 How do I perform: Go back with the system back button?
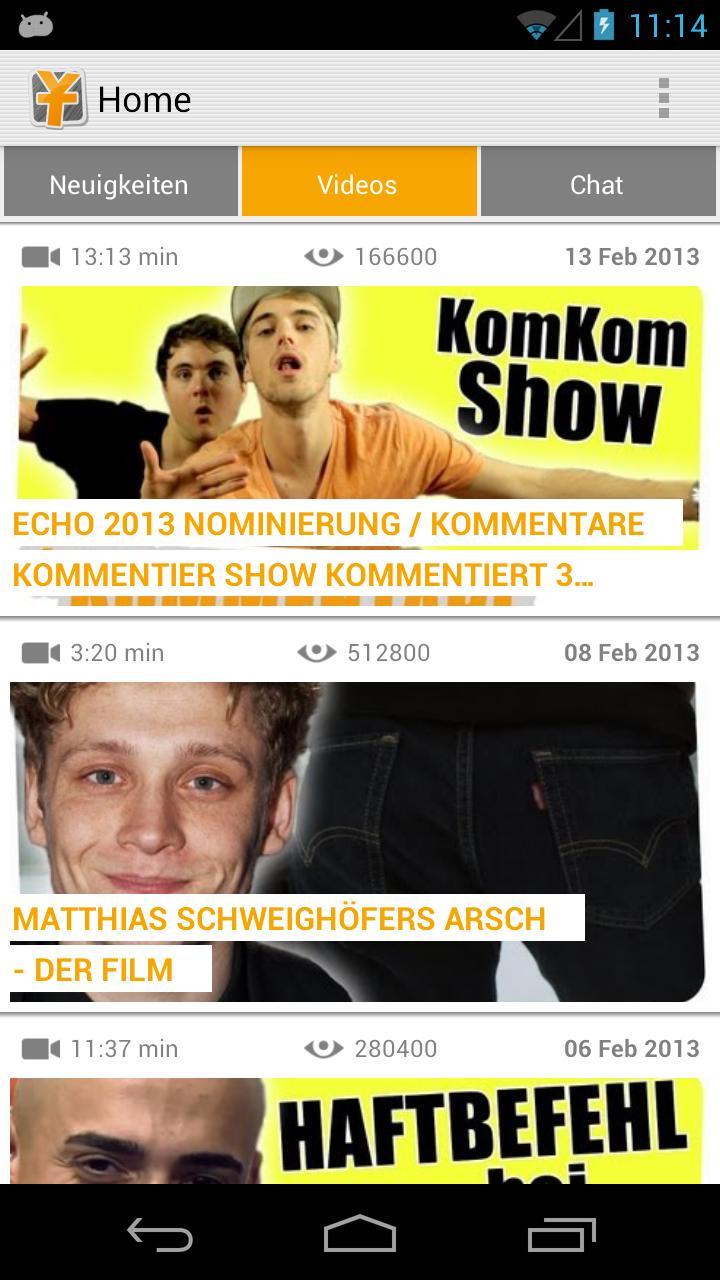click(160, 1235)
